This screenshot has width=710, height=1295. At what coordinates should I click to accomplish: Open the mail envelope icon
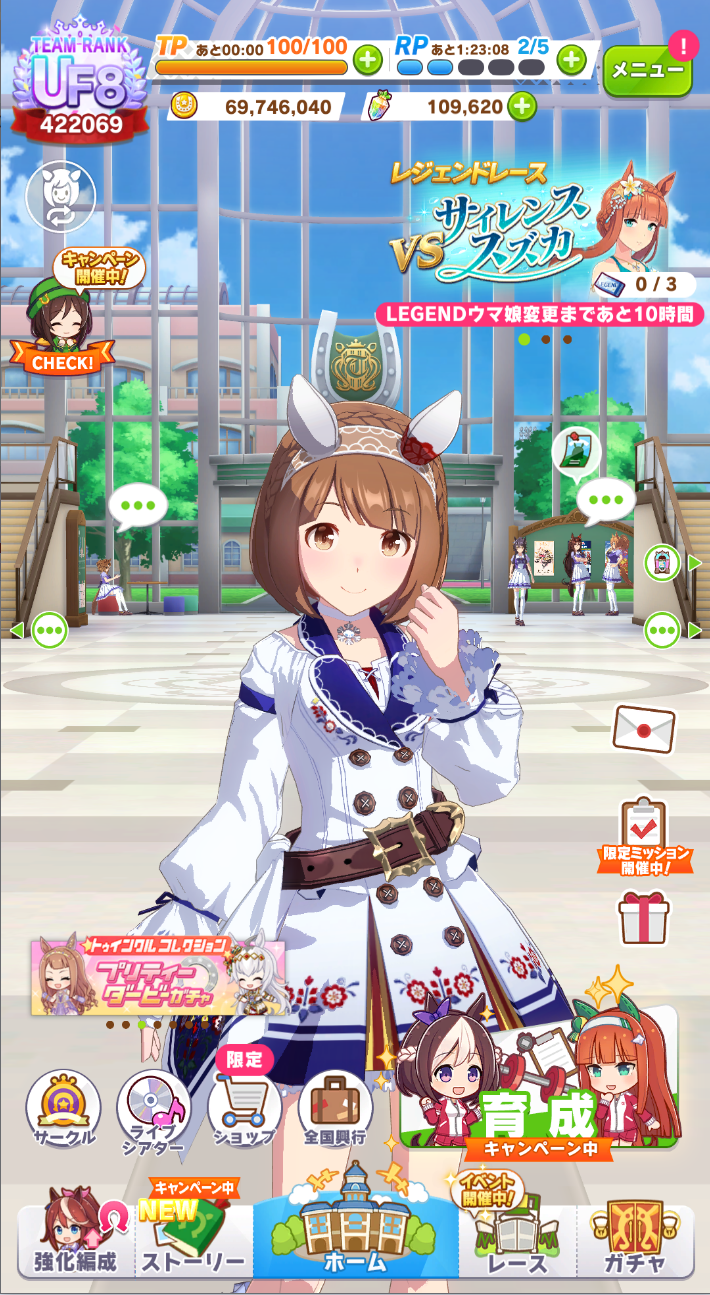[x=644, y=728]
